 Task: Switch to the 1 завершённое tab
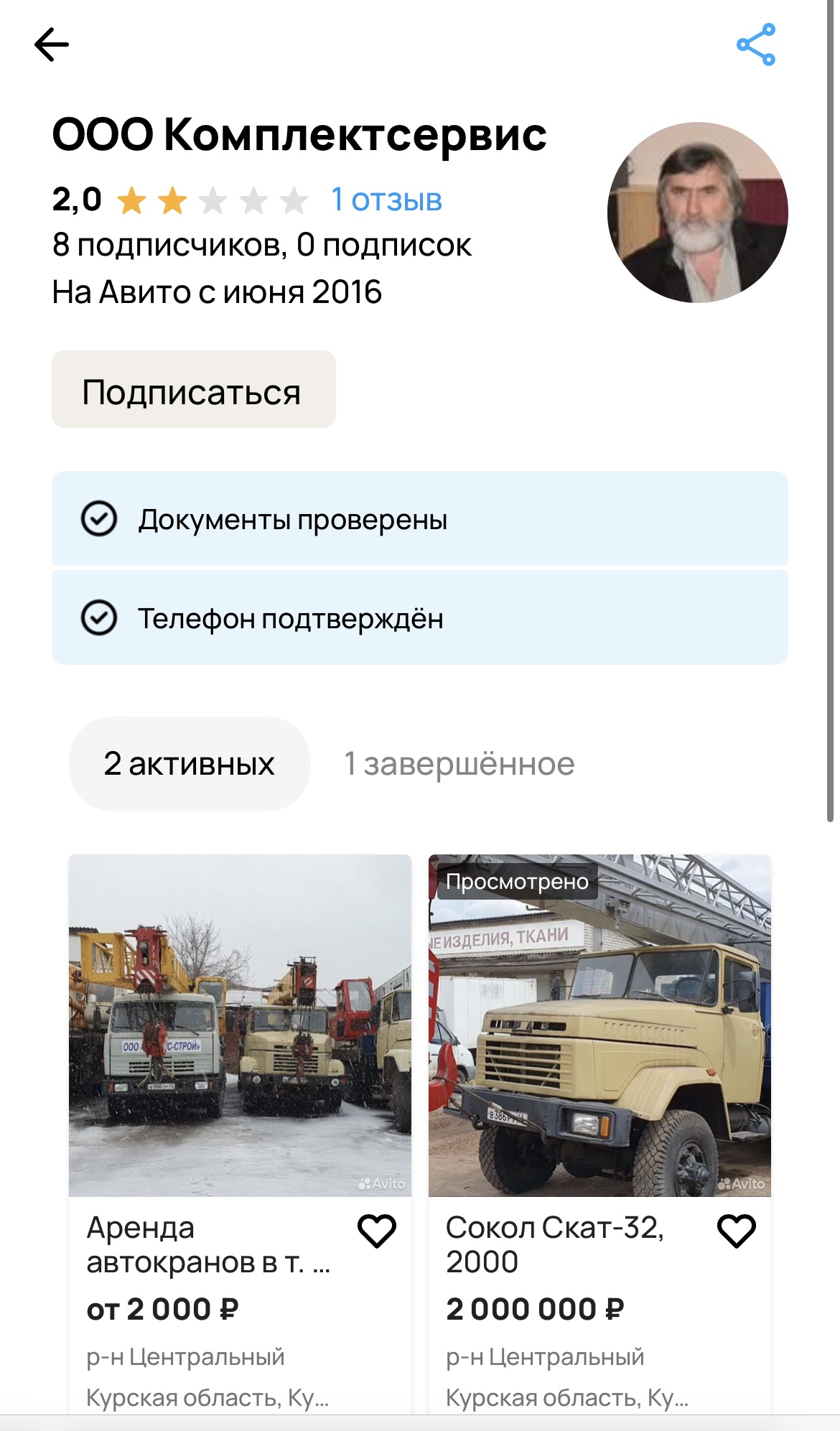[459, 763]
